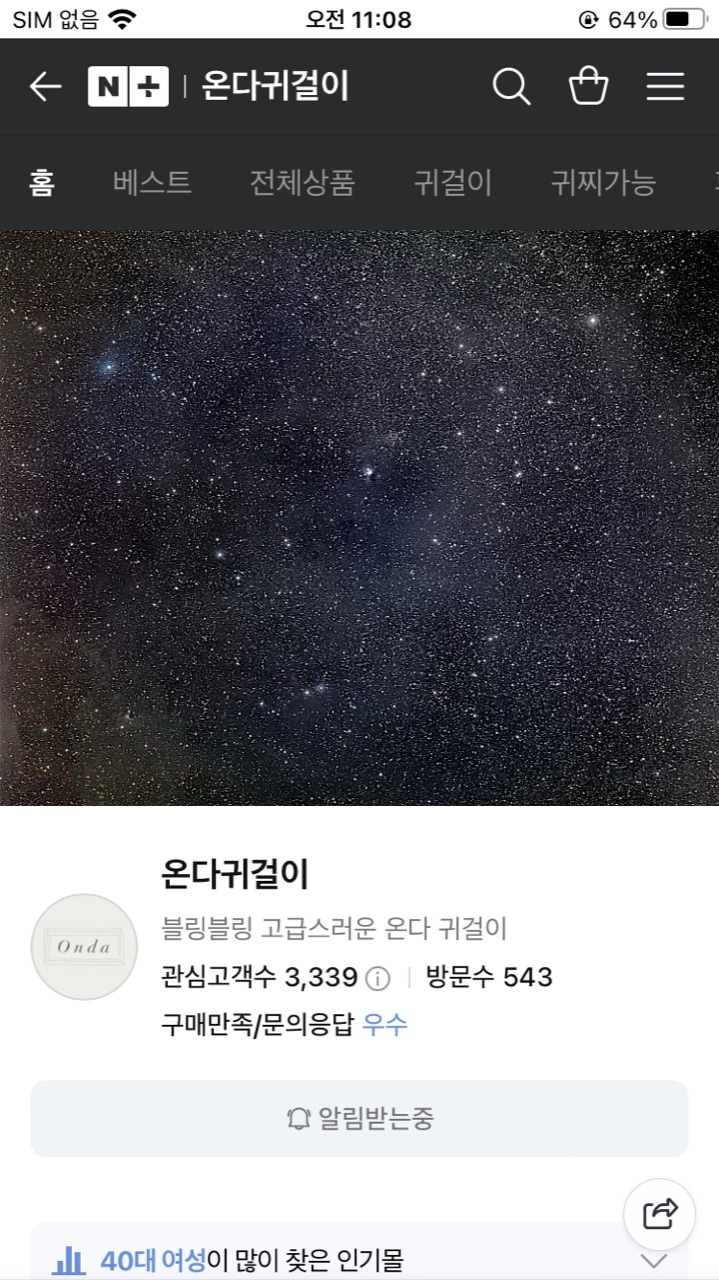Switch to the 귀찌가능 tab
This screenshot has height=1280, width=719.
coord(603,183)
